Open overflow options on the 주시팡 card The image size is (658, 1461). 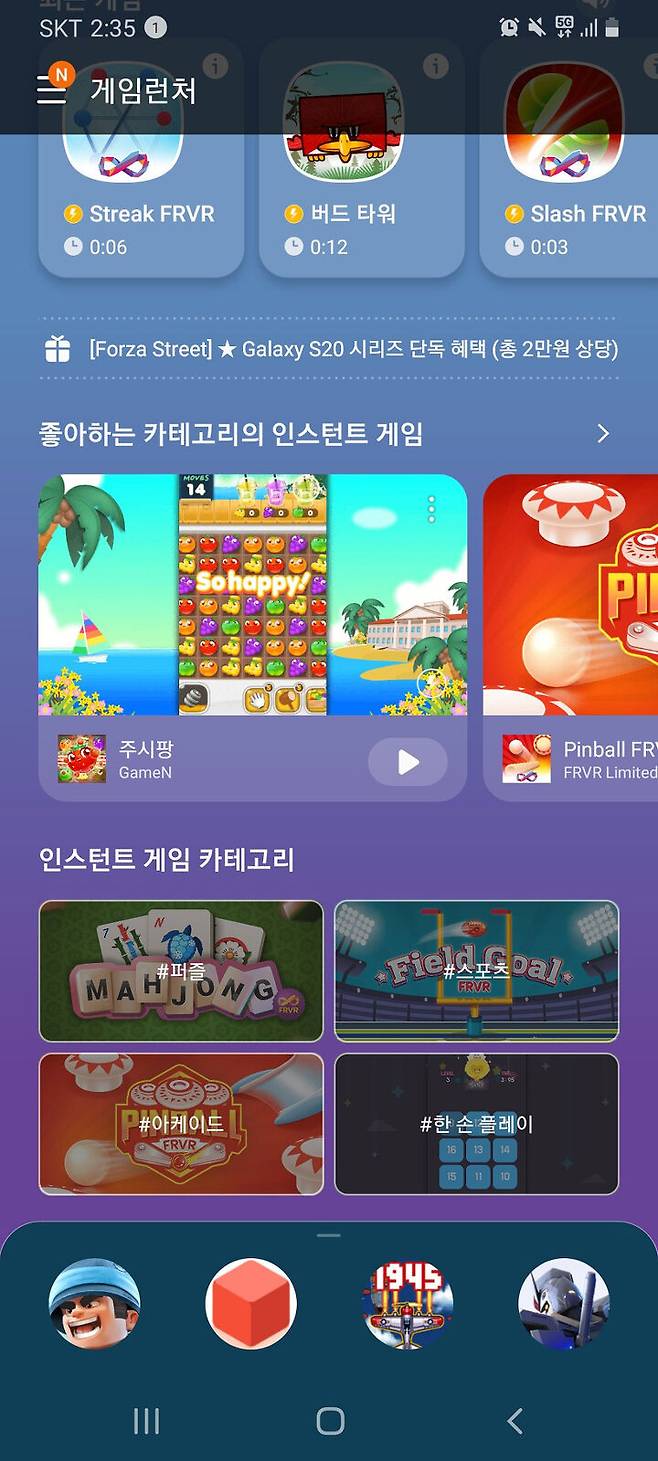click(x=432, y=509)
